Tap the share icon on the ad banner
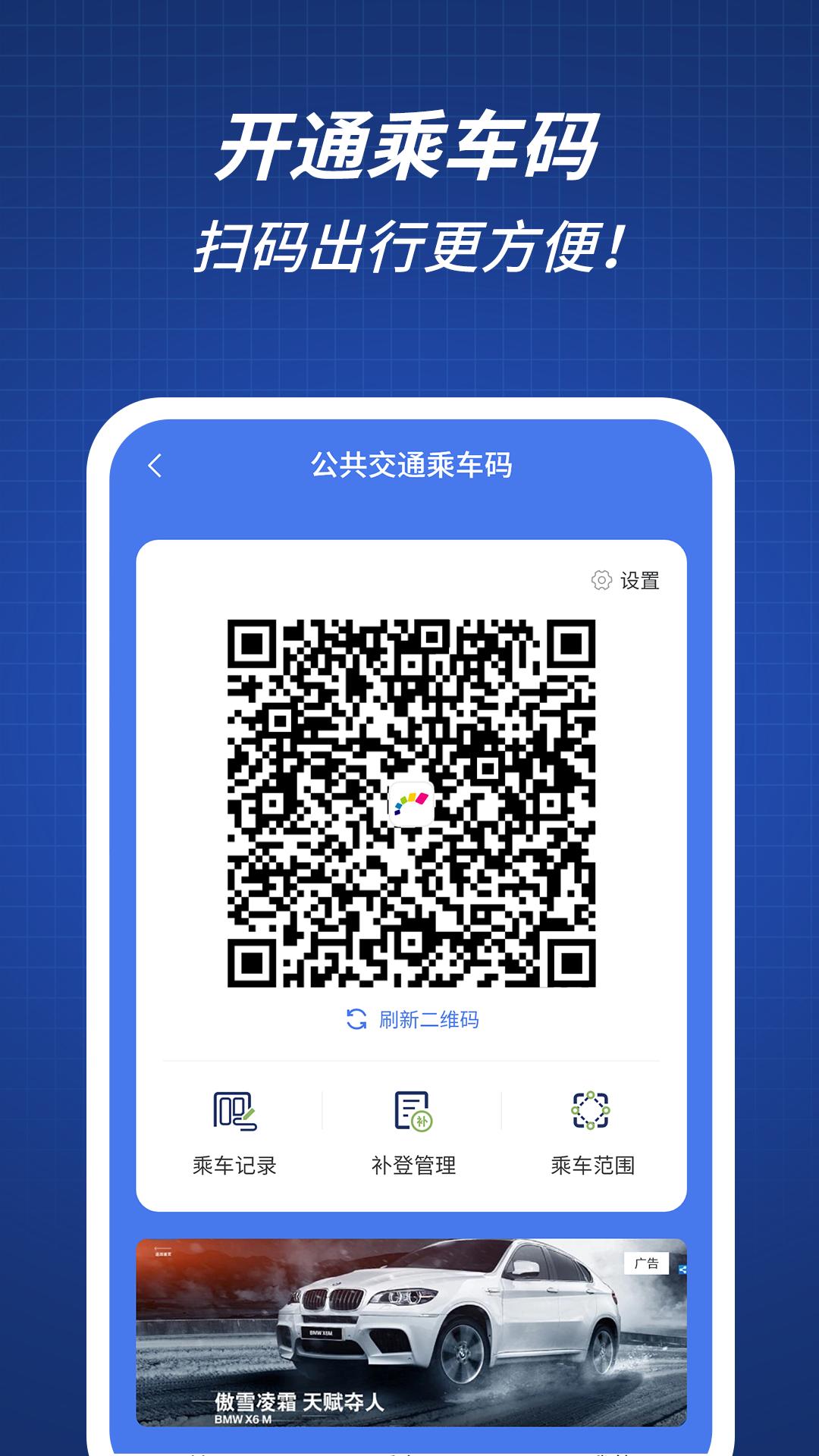819x1456 pixels. [683, 1269]
